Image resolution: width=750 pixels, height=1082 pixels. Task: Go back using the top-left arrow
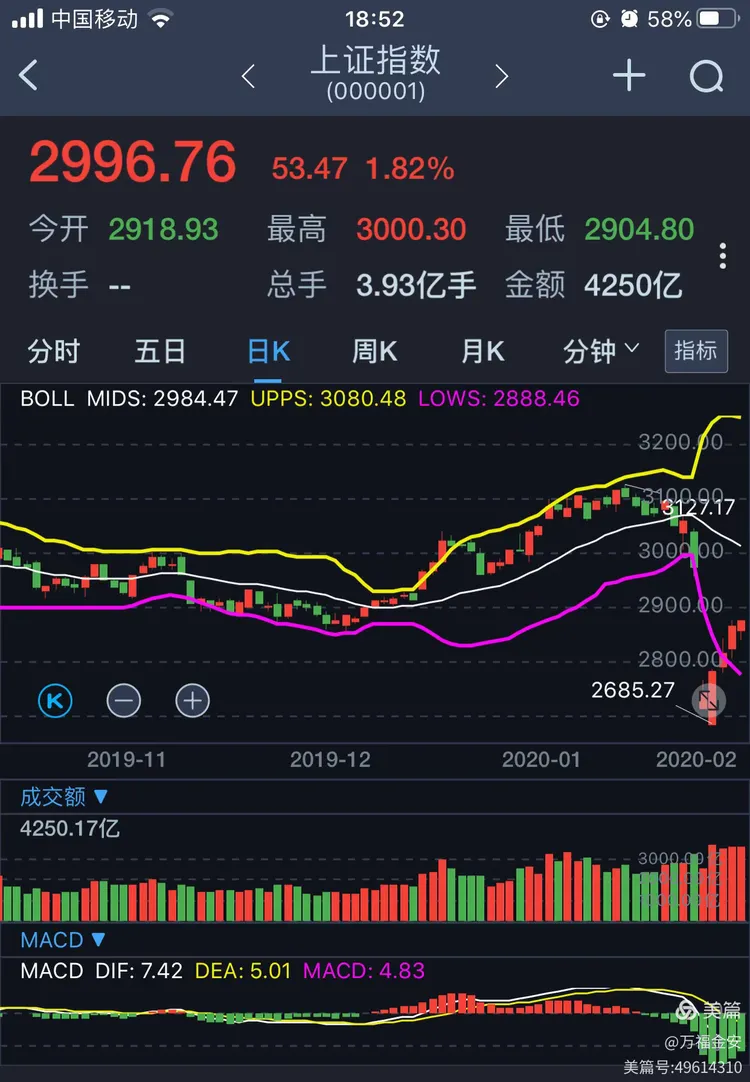28,75
